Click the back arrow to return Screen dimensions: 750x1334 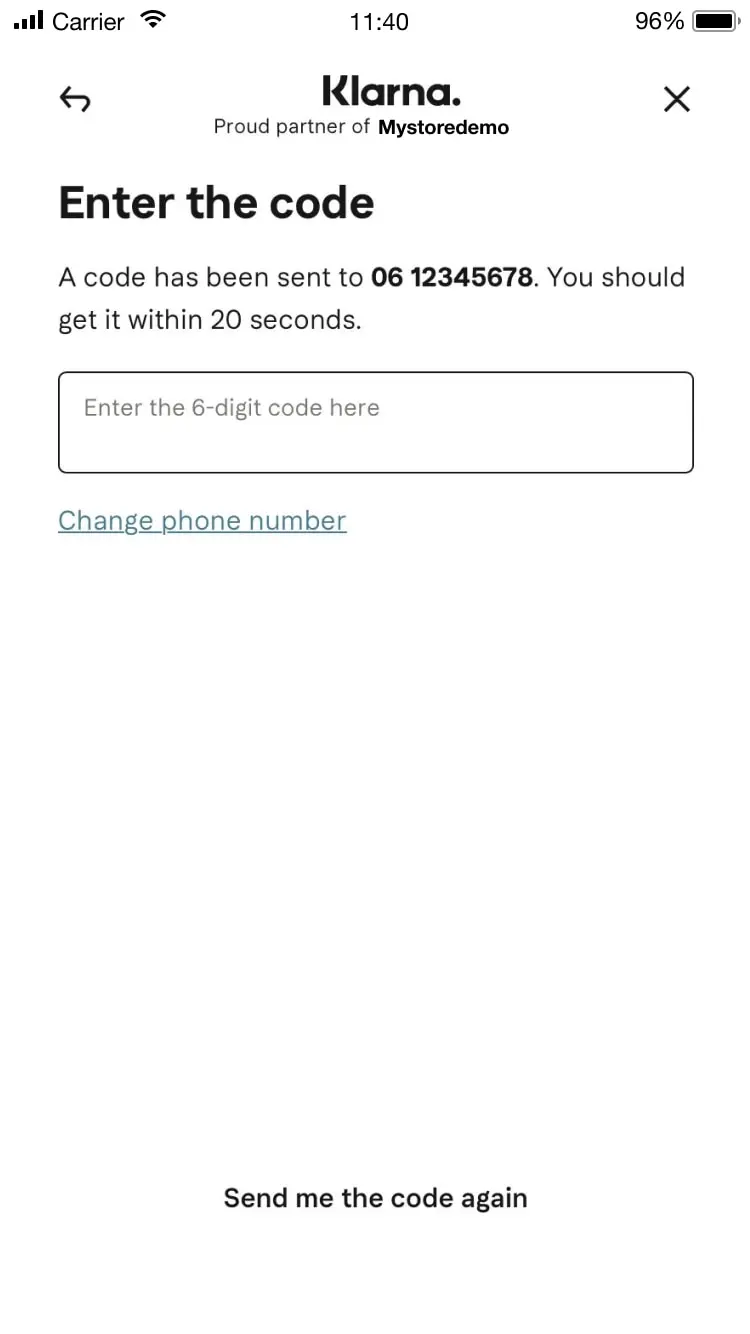tap(75, 98)
